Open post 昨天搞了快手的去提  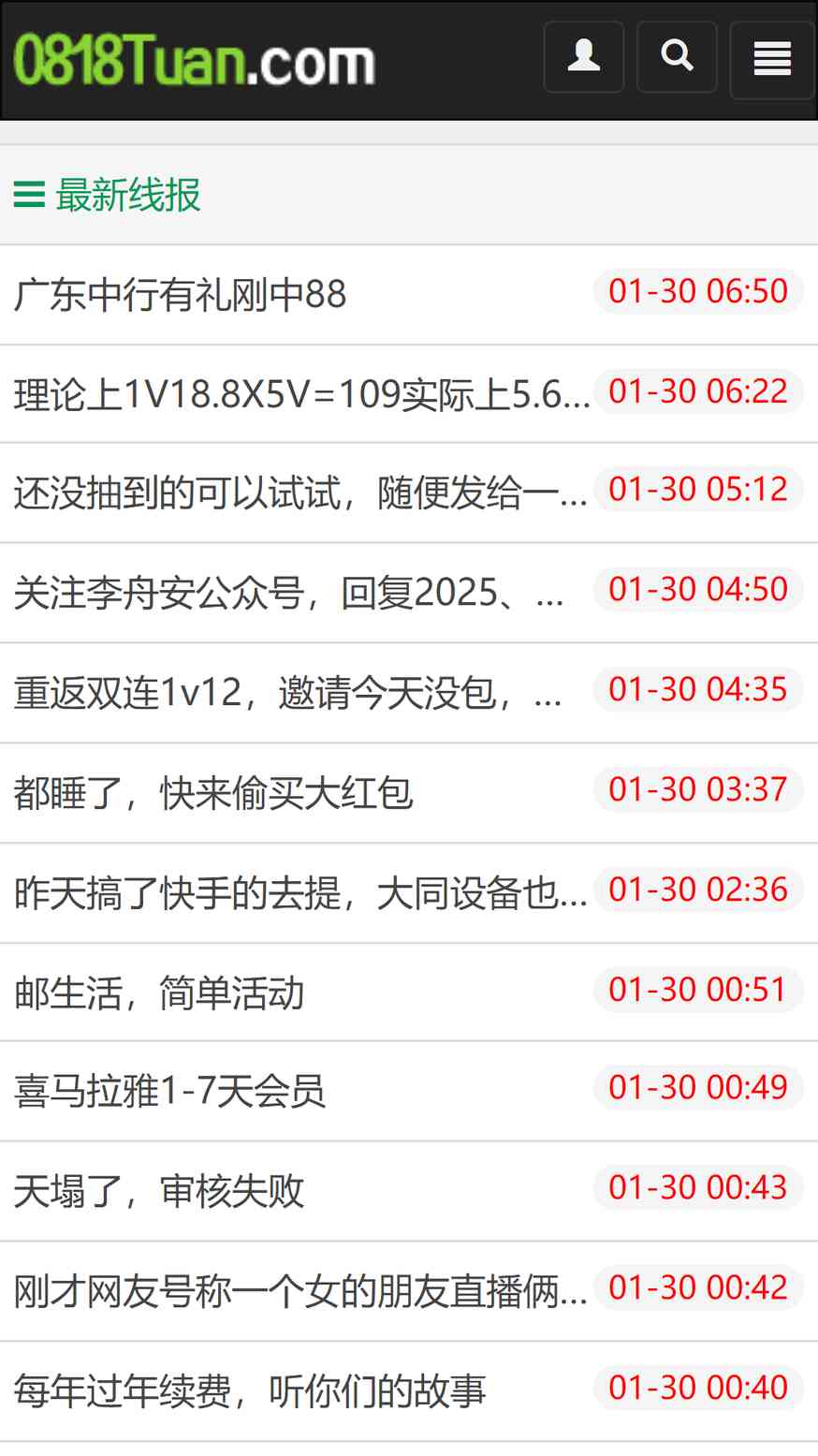(x=301, y=893)
